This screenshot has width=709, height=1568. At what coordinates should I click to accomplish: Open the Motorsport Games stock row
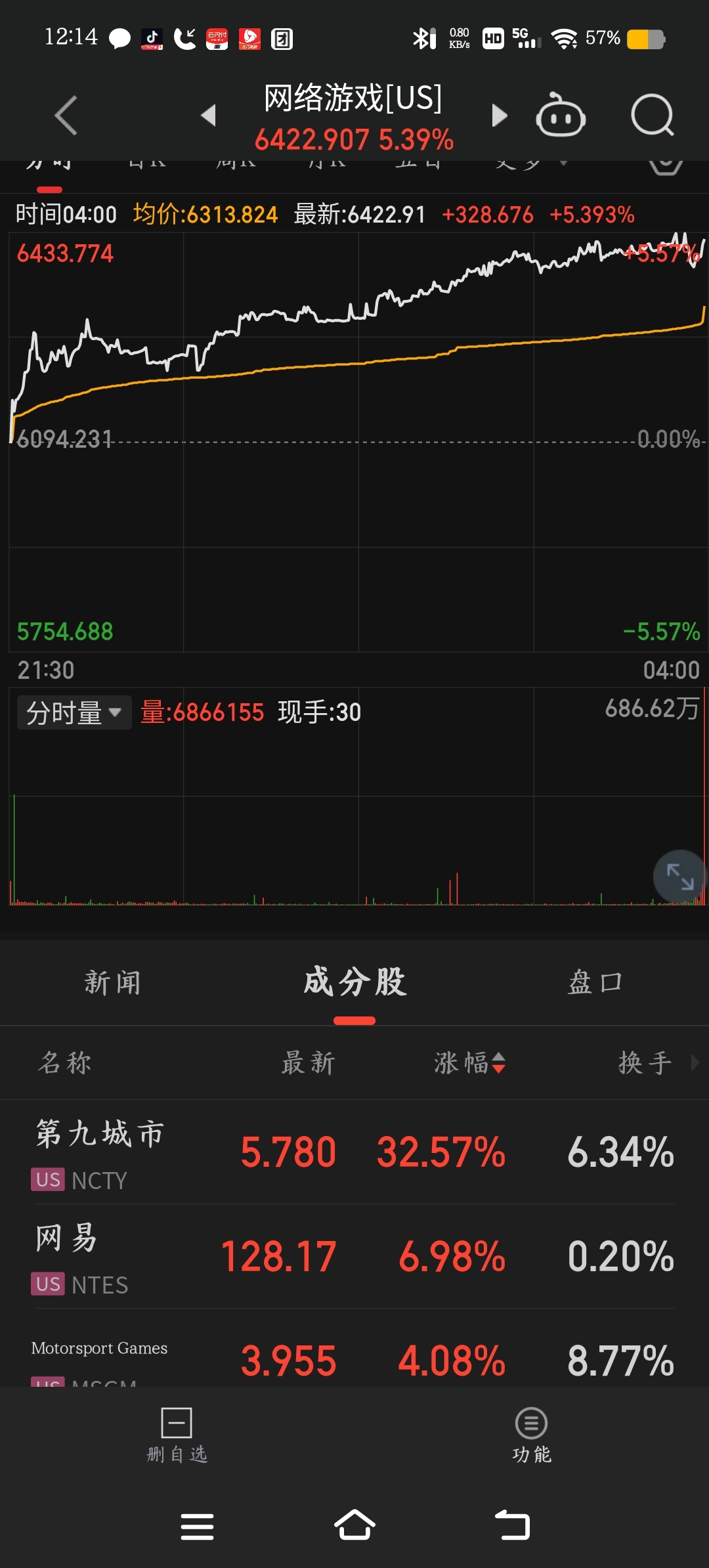354,1348
